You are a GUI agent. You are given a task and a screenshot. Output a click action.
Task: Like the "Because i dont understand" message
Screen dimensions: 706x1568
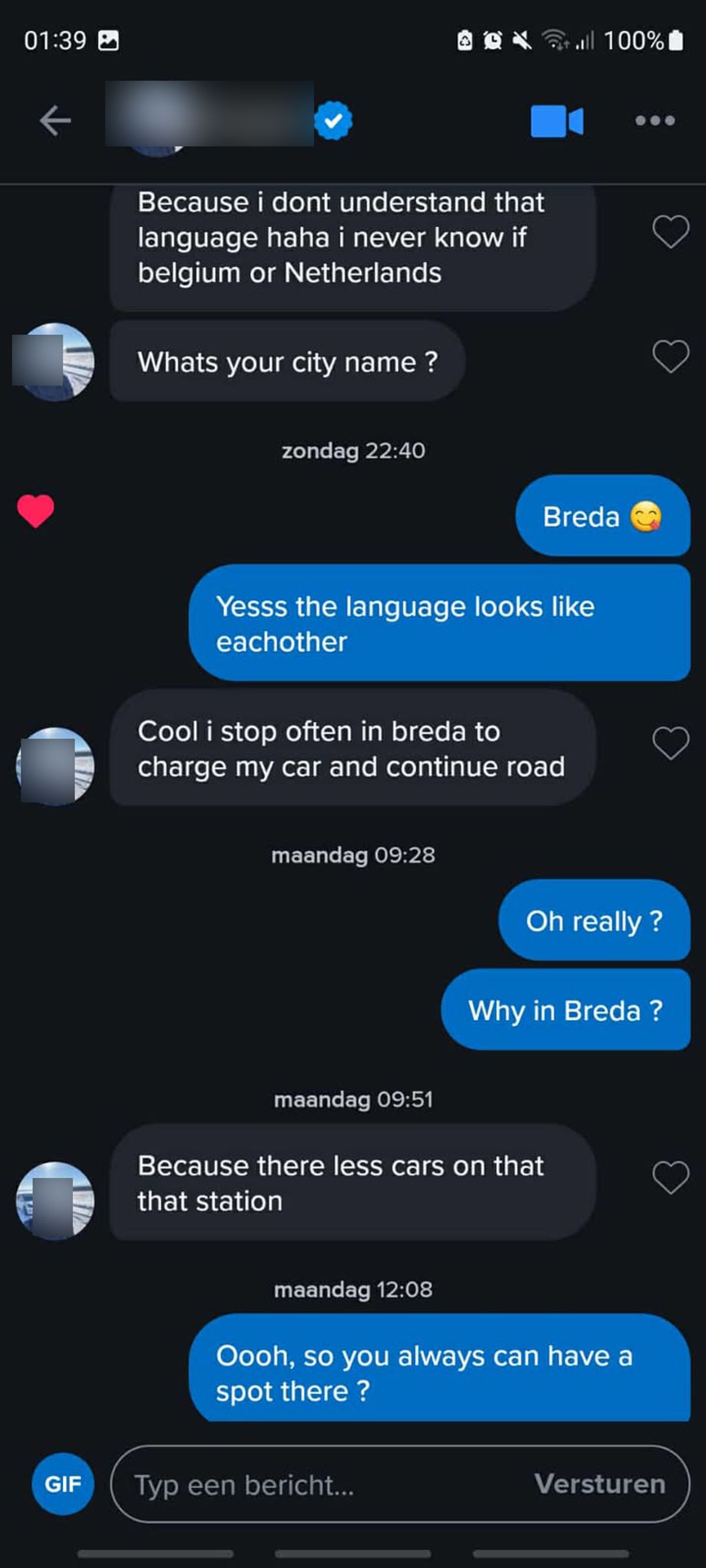click(x=670, y=231)
